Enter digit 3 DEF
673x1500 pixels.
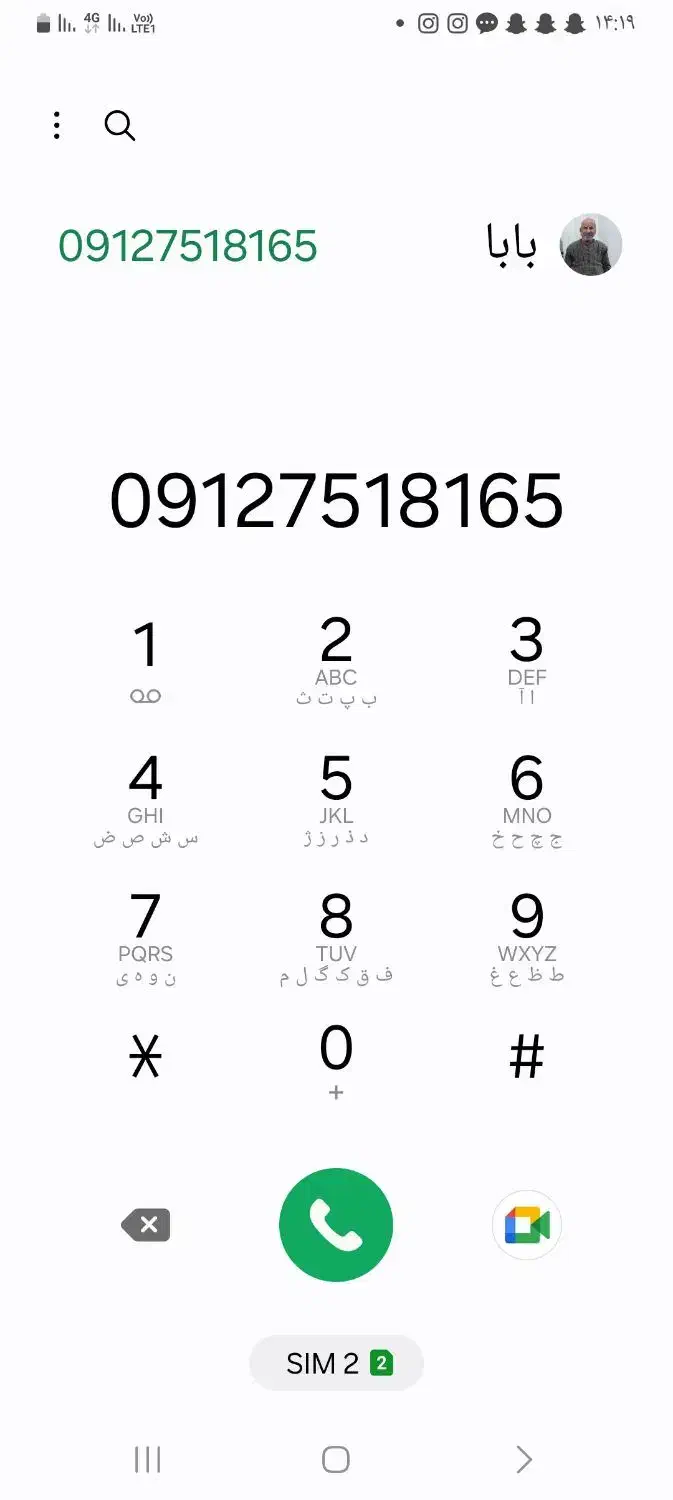(526, 658)
